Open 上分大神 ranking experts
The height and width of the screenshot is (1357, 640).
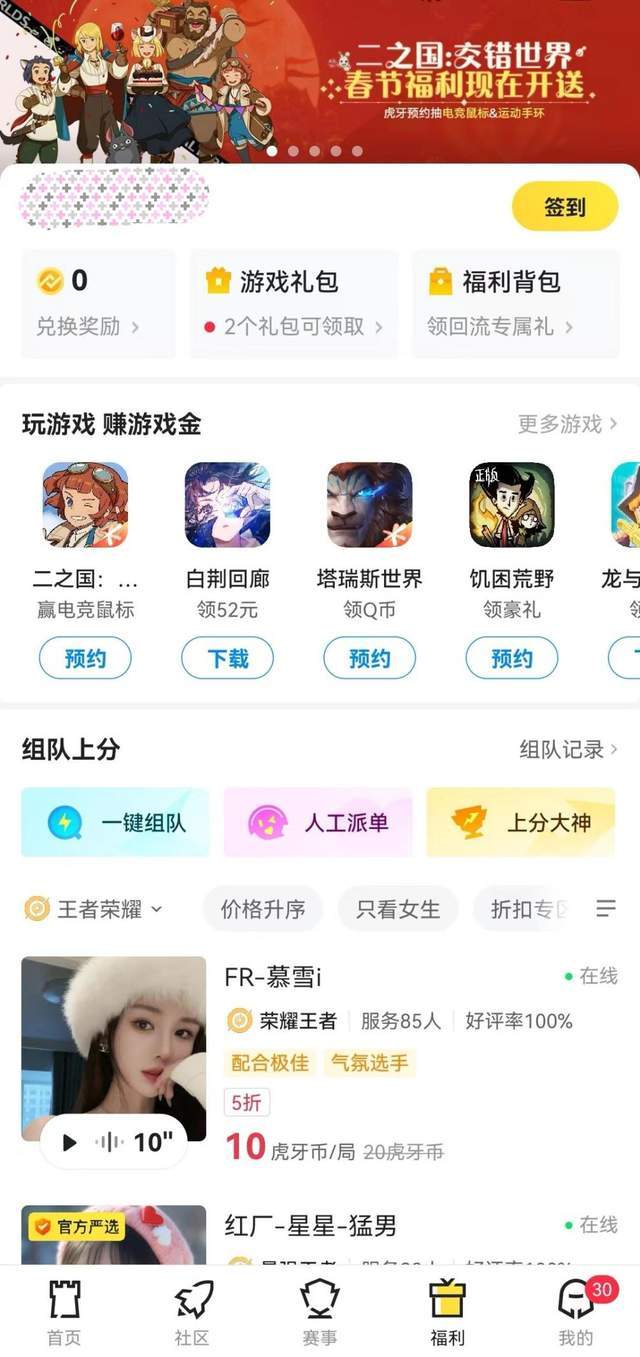pos(521,823)
